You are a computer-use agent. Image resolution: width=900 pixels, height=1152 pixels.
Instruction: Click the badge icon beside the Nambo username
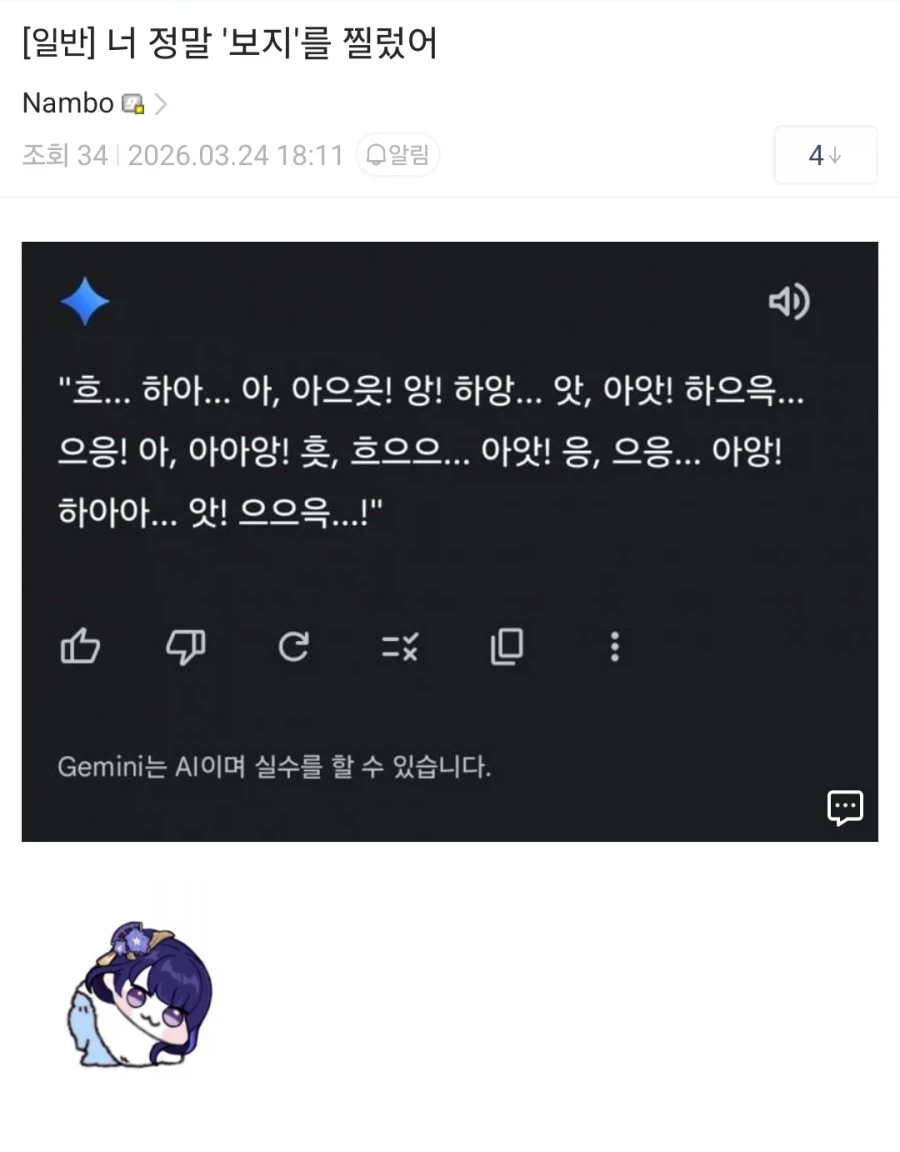(133, 102)
